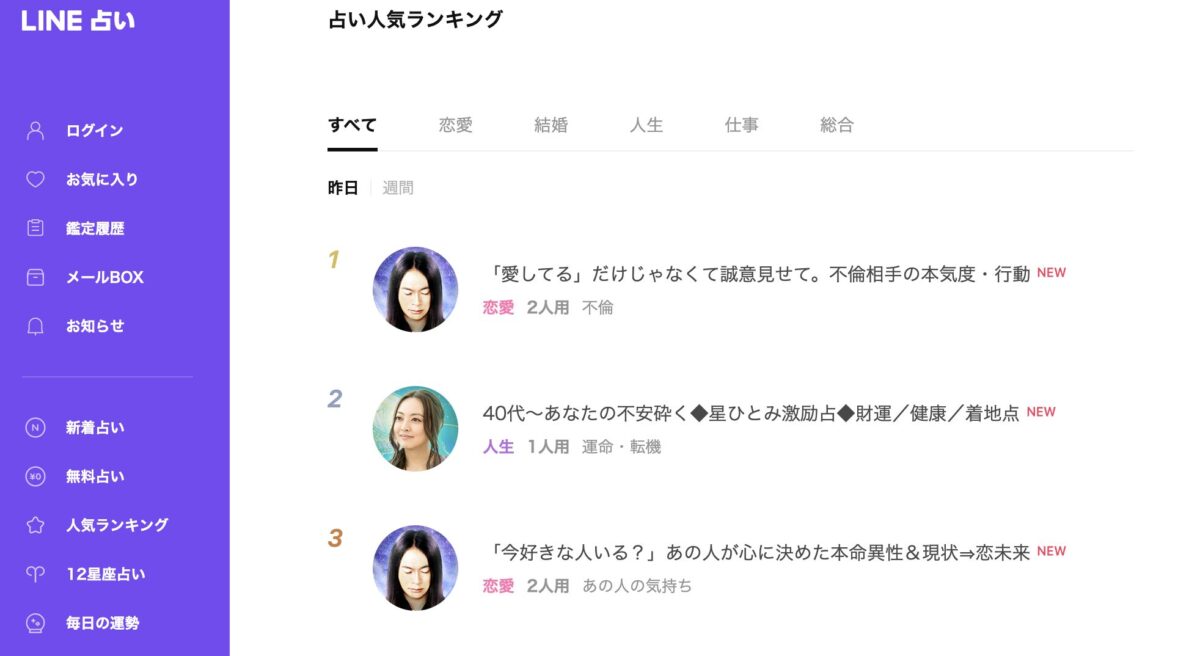Open the ログイン menu item

click(94, 131)
